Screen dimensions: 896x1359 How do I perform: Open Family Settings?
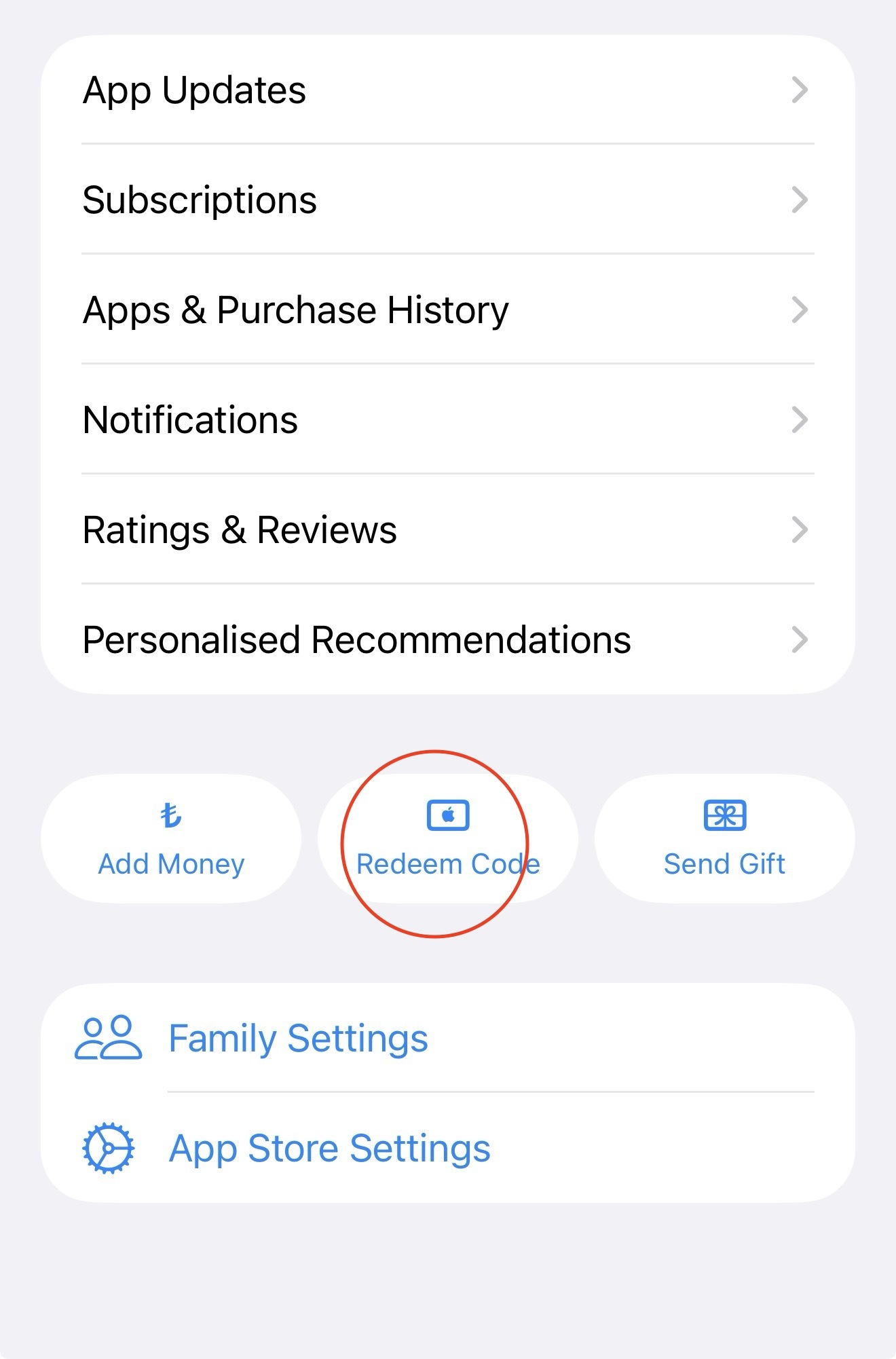(448, 1038)
